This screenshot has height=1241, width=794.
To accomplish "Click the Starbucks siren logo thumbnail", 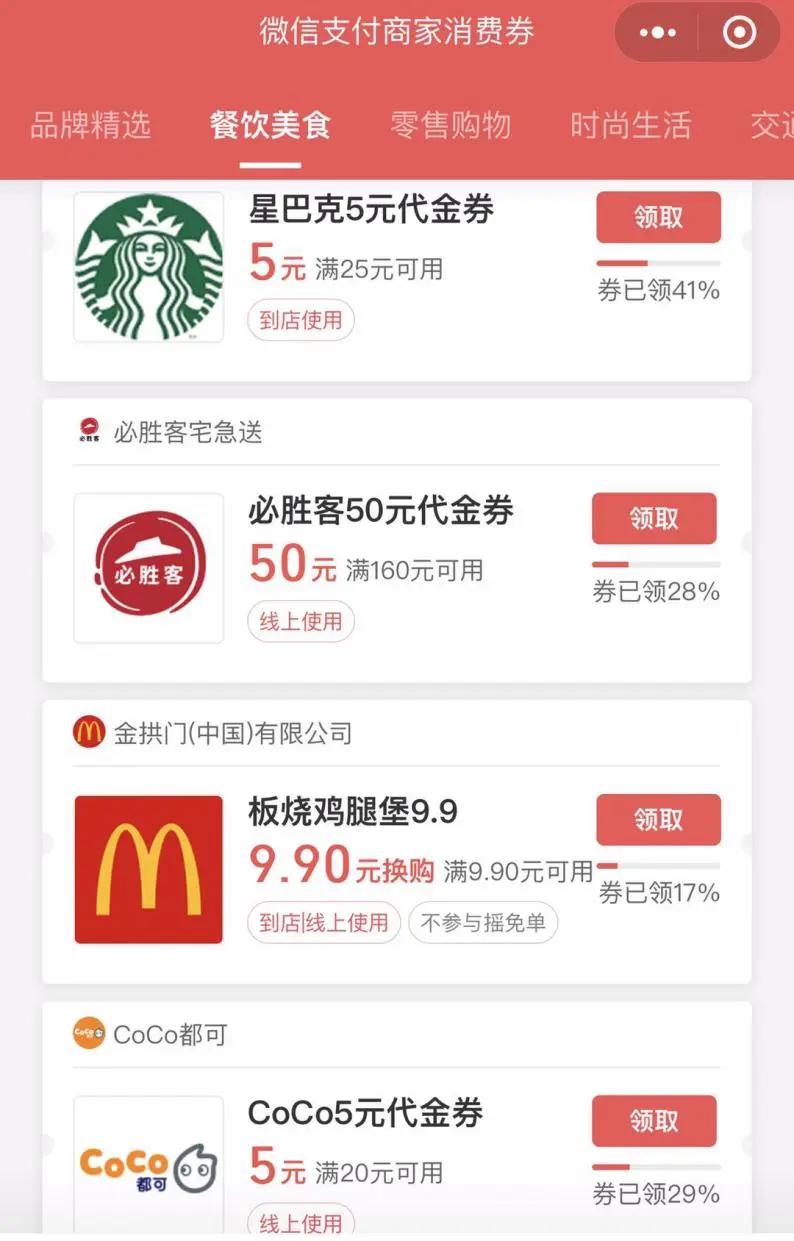I will point(147,263).
